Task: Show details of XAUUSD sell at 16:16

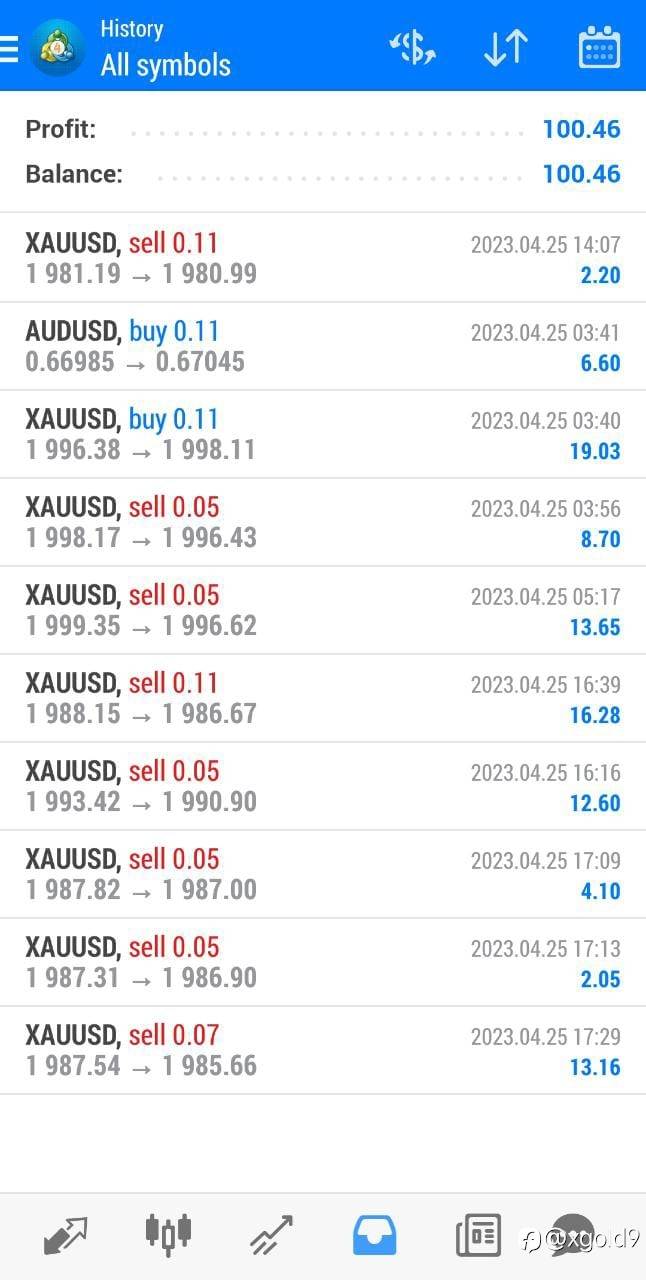Action: (322, 786)
